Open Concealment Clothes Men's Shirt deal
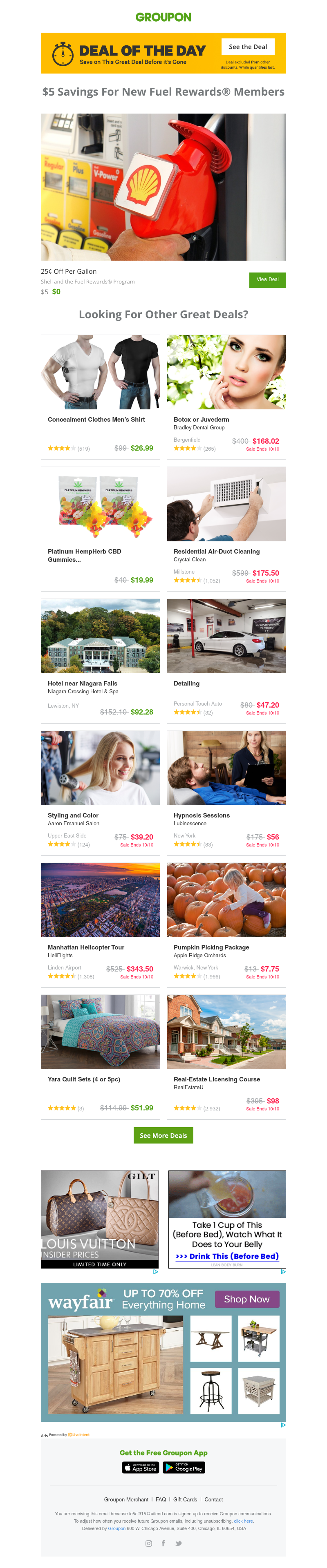 click(x=101, y=395)
